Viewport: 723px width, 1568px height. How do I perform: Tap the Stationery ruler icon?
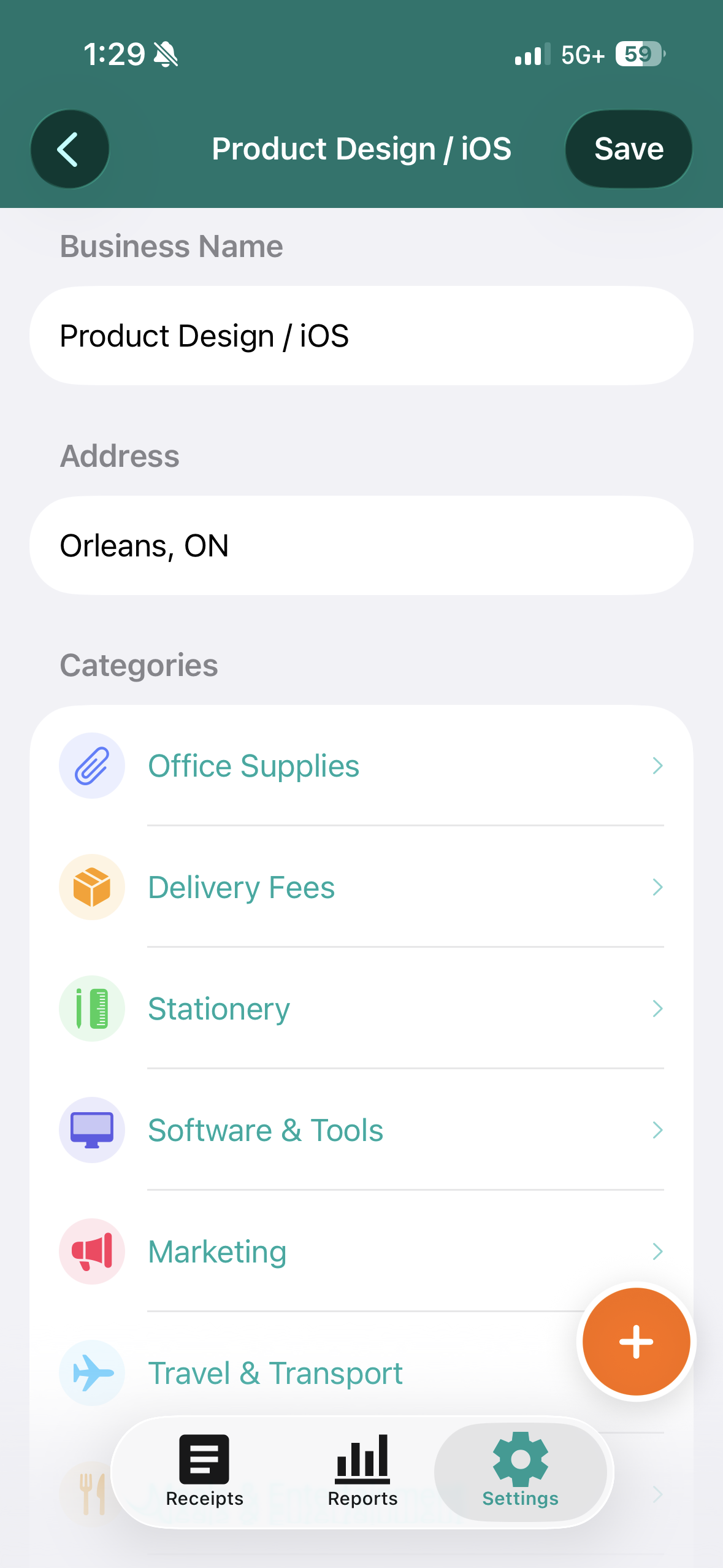point(91,1009)
